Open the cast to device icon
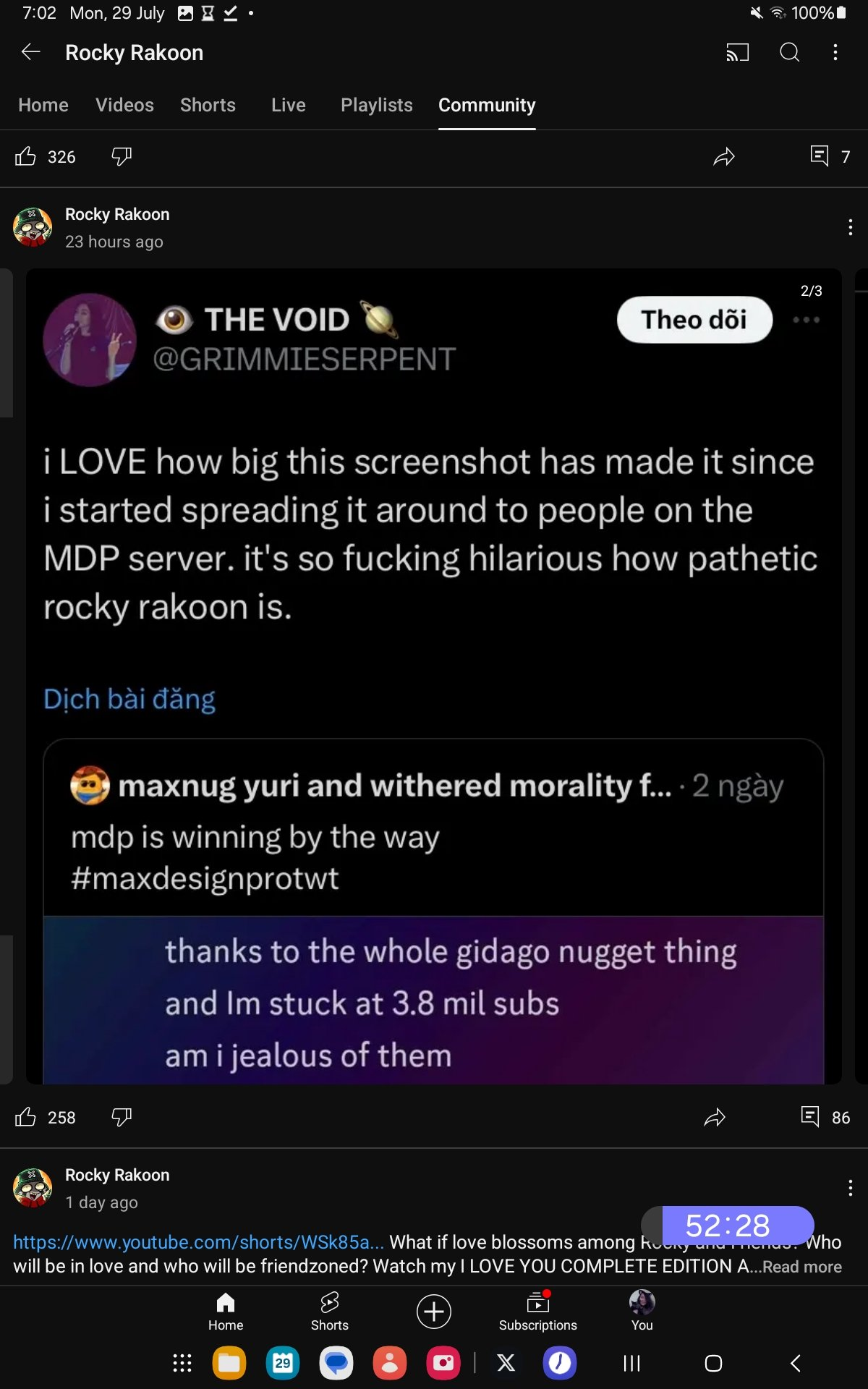The width and height of the screenshot is (868, 1389). tap(737, 52)
